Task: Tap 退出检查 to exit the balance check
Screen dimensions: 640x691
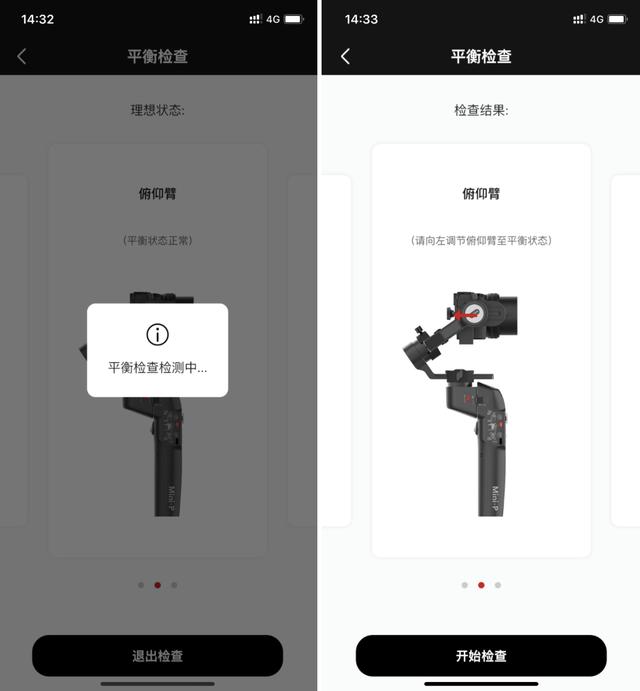Action: pyautogui.click(x=157, y=656)
